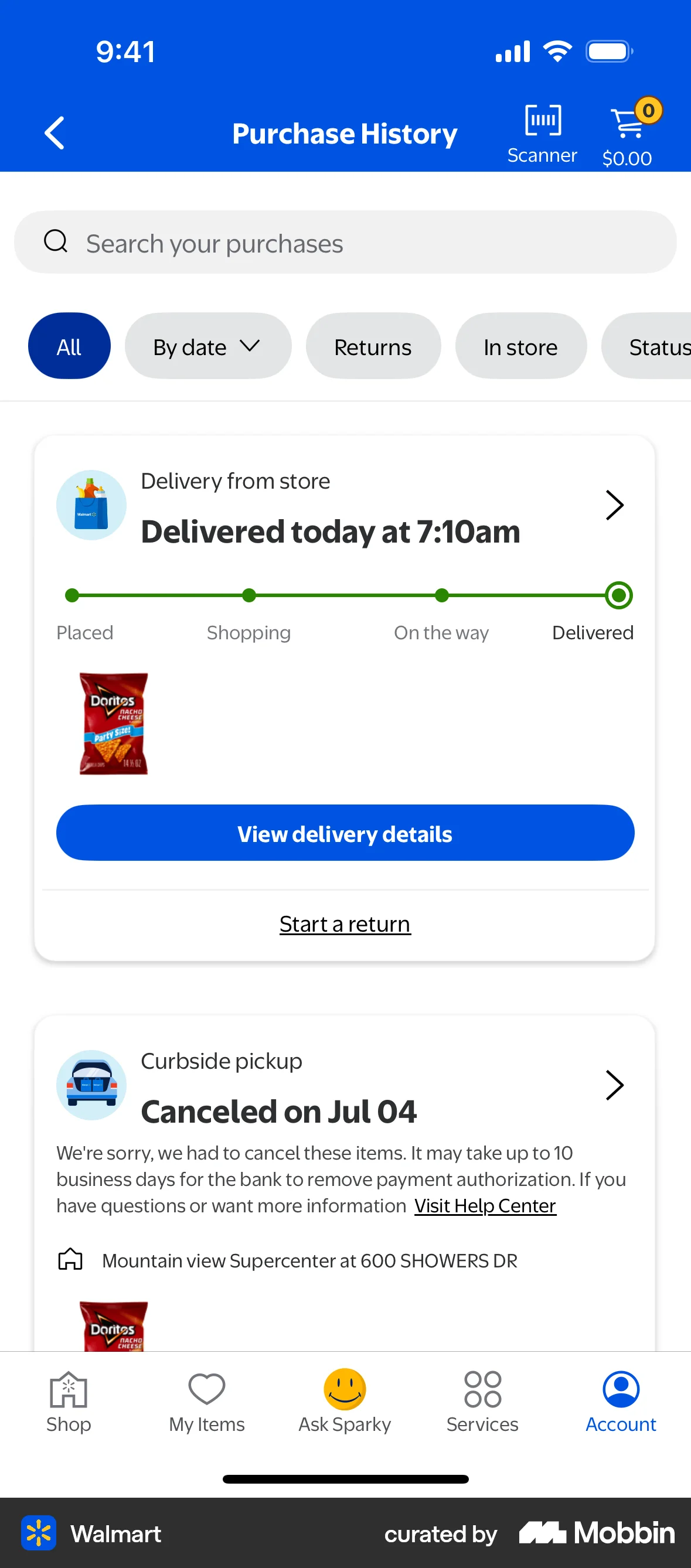
Task: Expand the canceled curbside pickup chevron
Action: (614, 1085)
